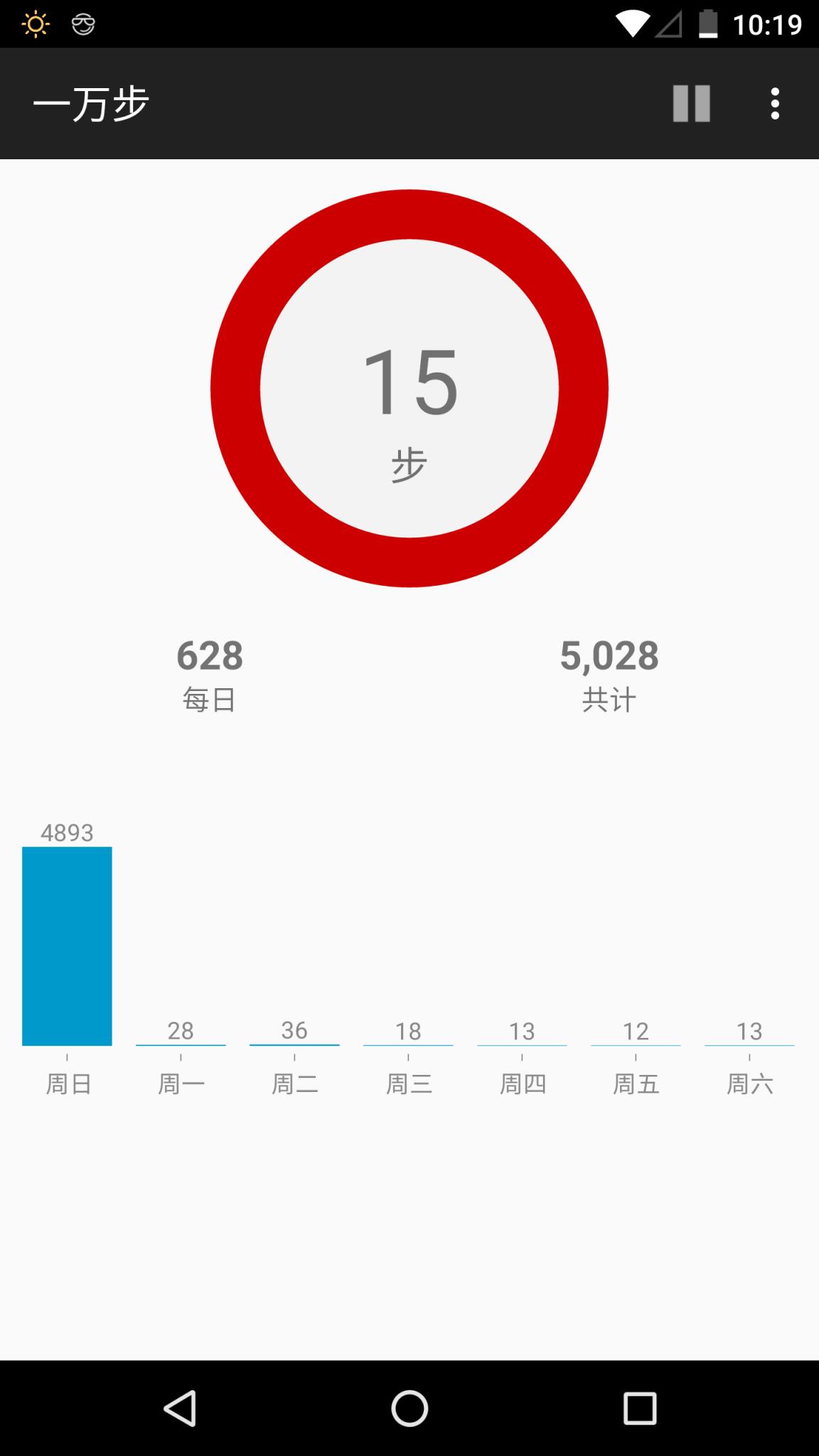Tap the battery indicator icon
Screen dimensions: 819x1456
pos(709,23)
